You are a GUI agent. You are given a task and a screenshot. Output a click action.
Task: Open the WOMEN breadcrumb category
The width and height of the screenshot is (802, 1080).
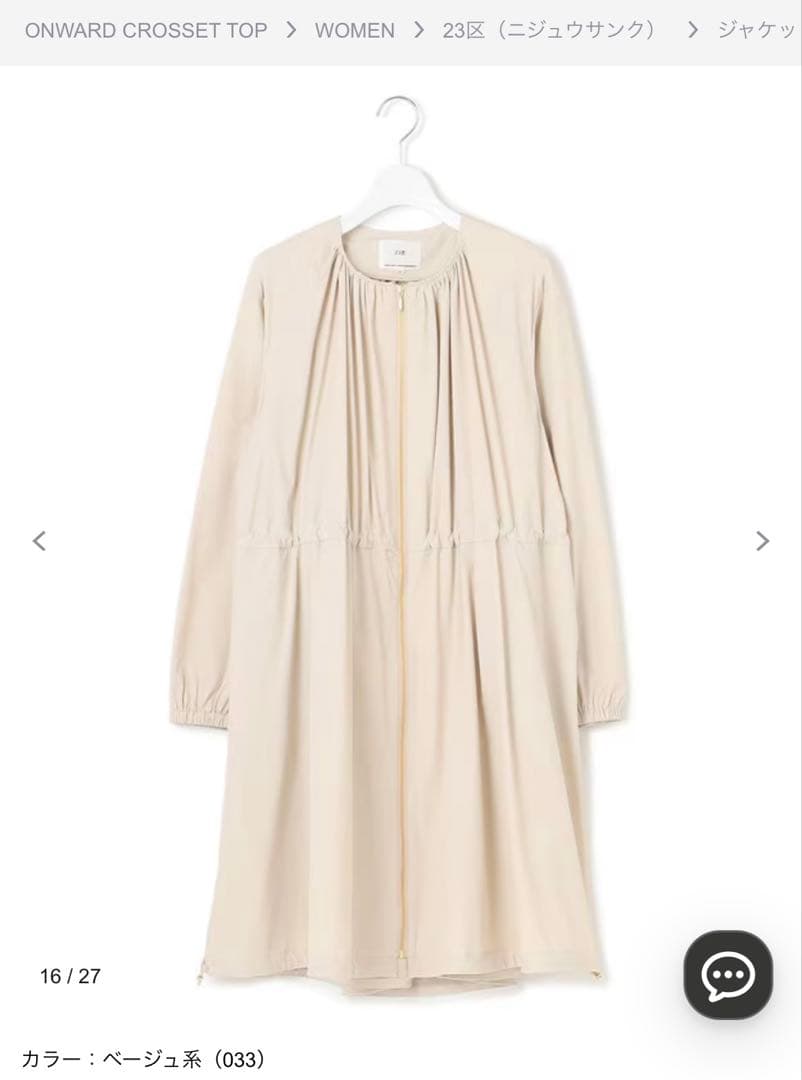pos(354,30)
